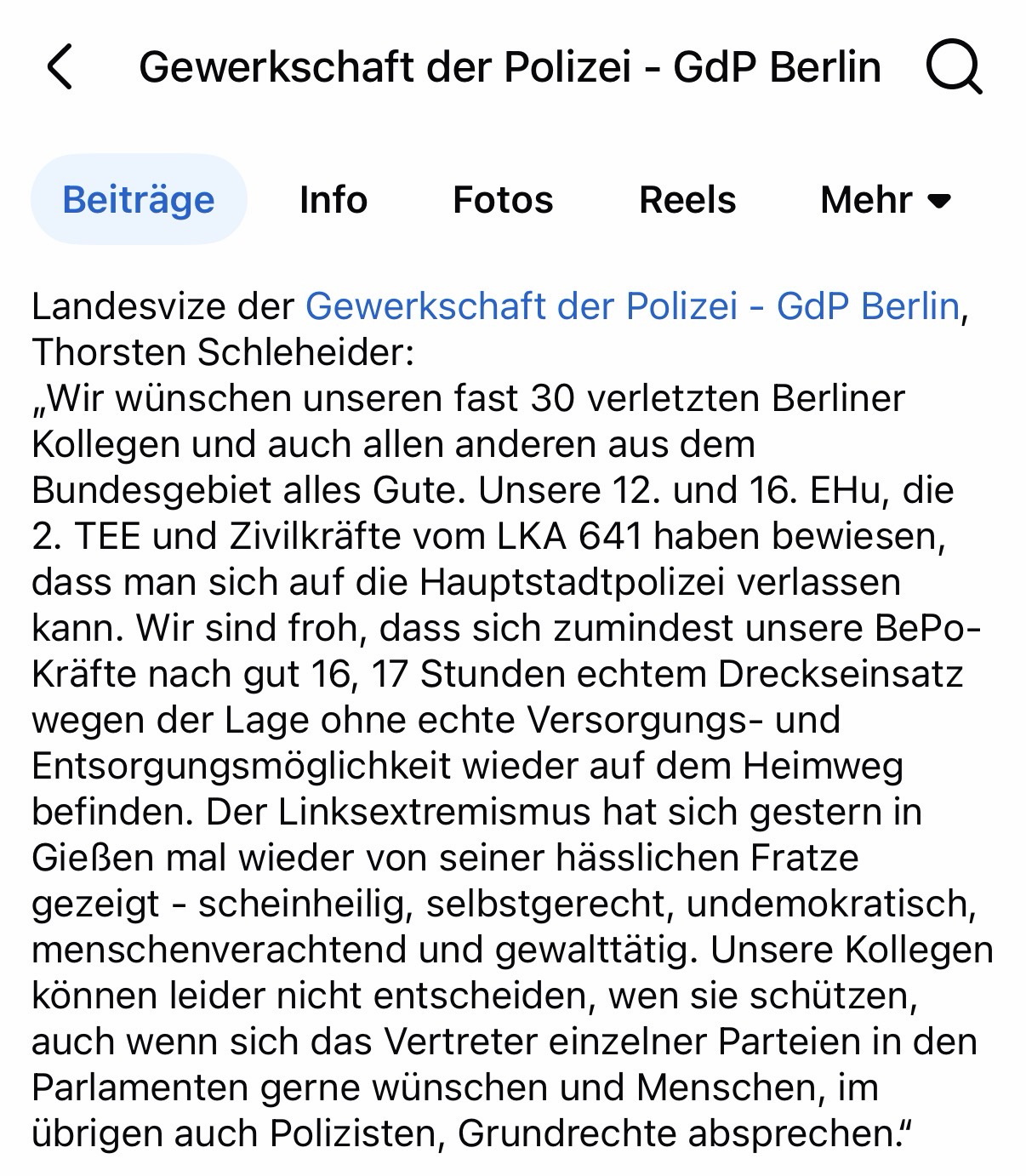Open the Fotos tab
Image resolution: width=1026 pixels, height=1176 pixels.
503,200
